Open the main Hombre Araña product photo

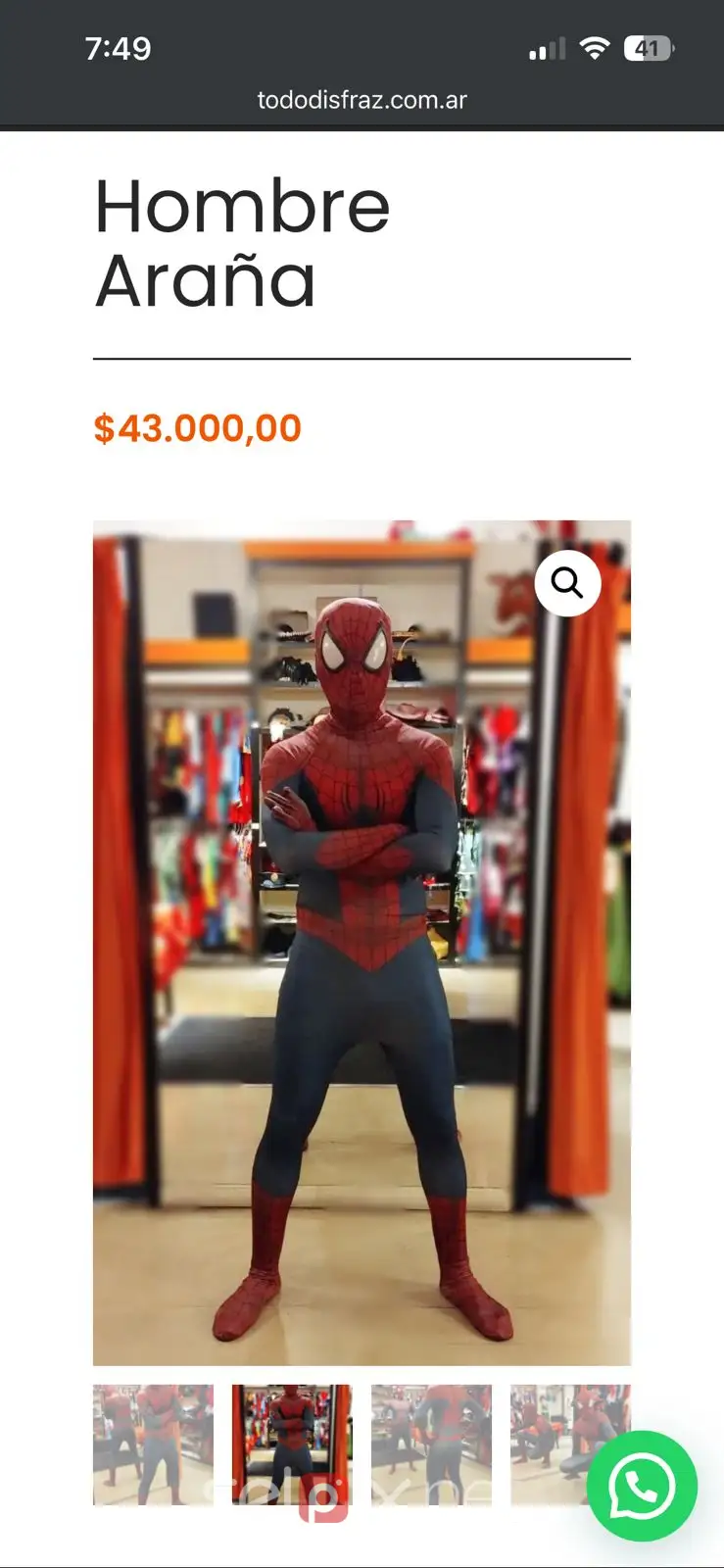(x=362, y=941)
